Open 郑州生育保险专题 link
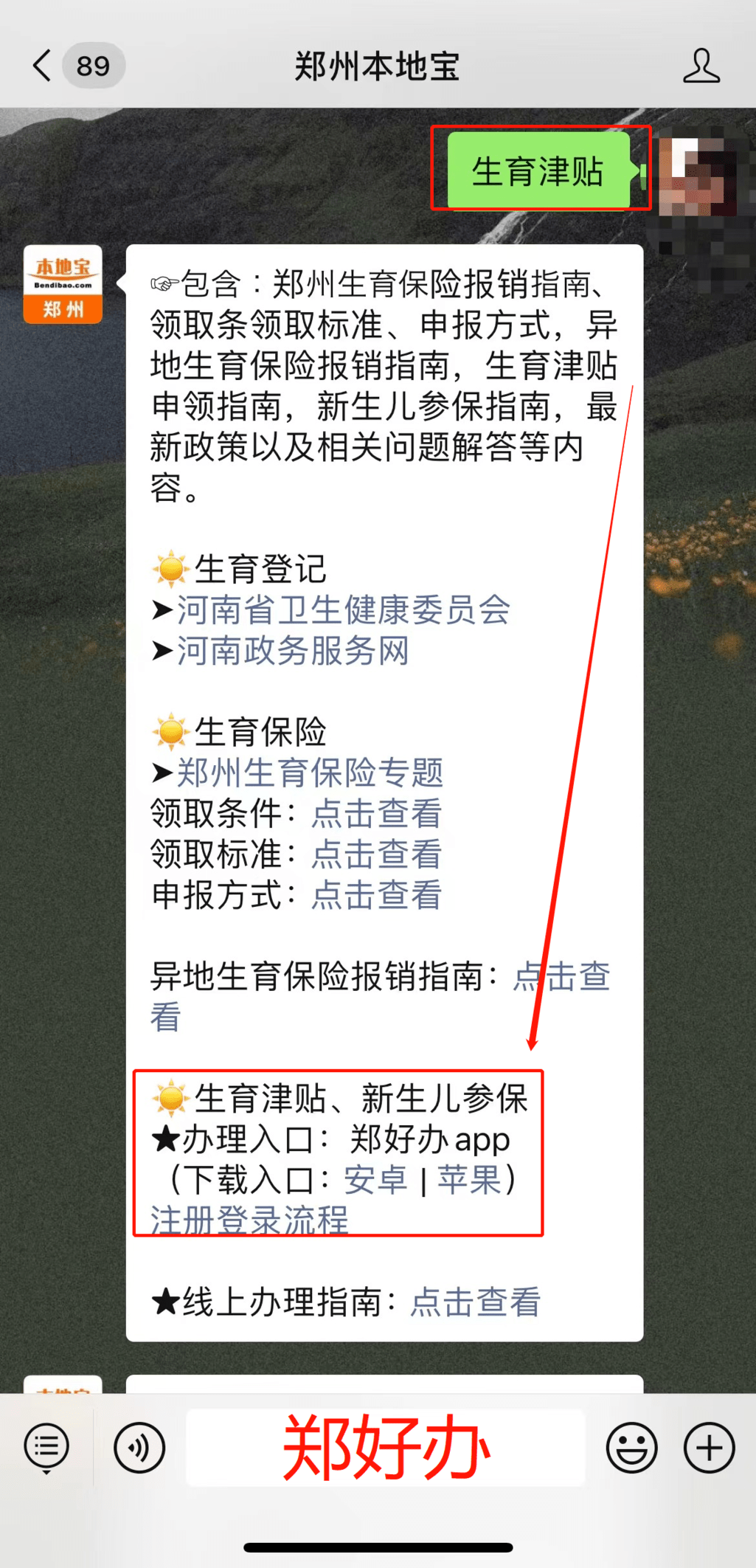Viewport: 756px width, 1568px height. tap(310, 773)
